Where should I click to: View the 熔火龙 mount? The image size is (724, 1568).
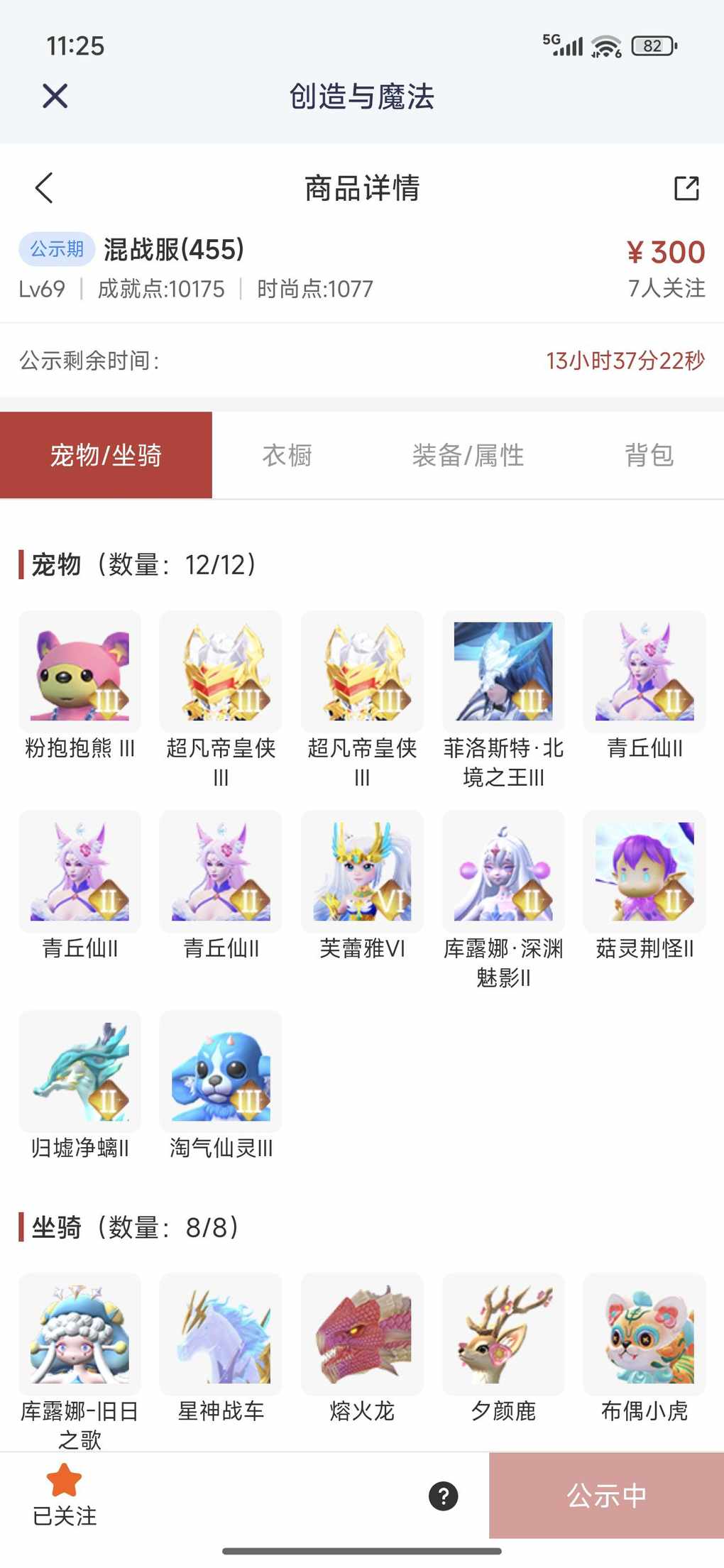(362, 1334)
